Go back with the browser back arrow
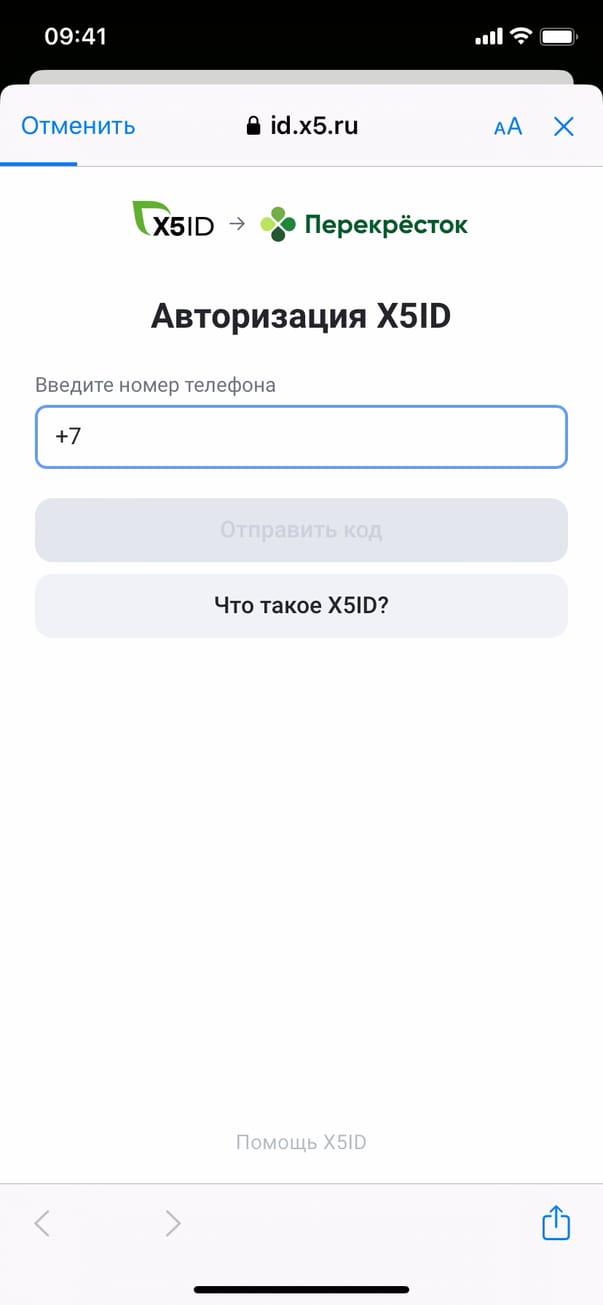This screenshot has width=603, height=1305. point(42,1222)
